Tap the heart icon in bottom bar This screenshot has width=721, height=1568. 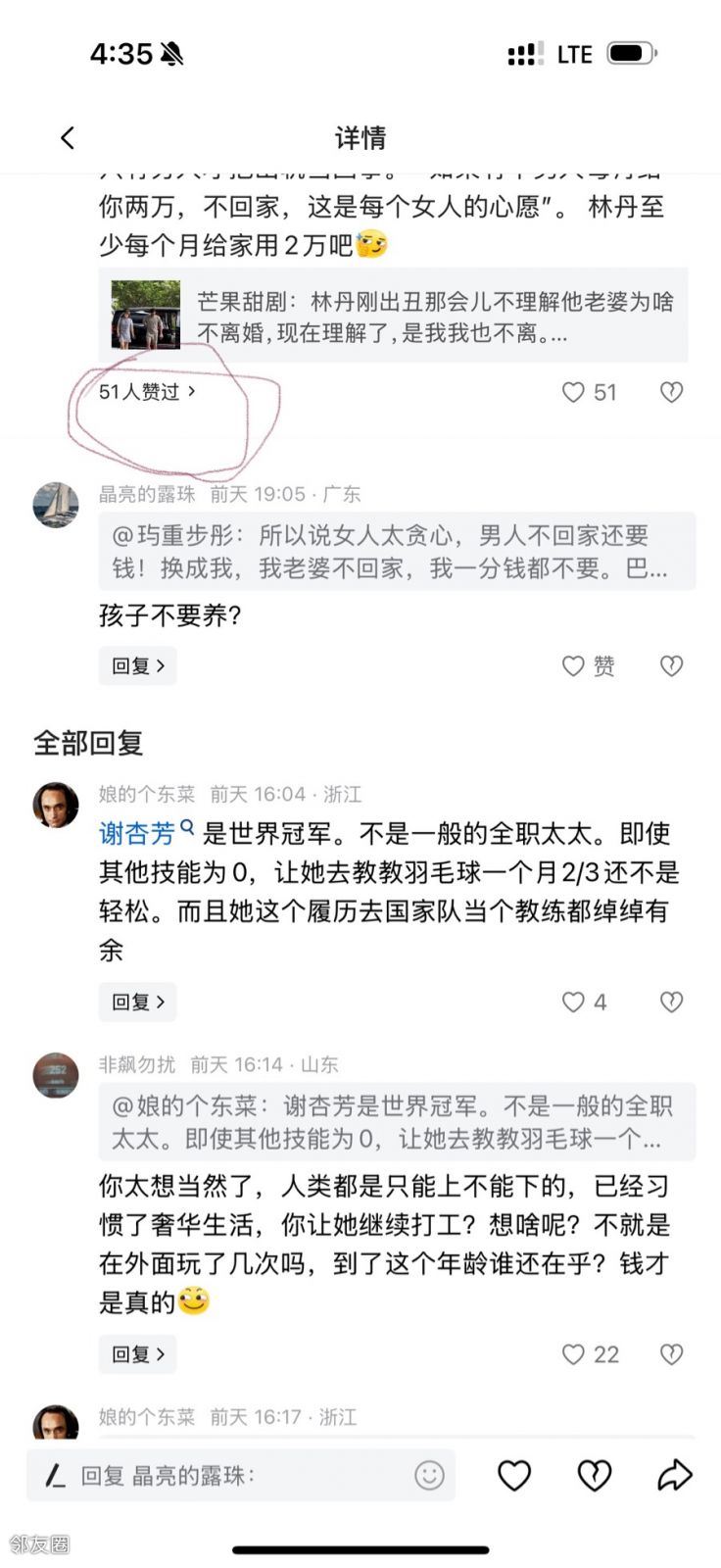coord(514,1475)
